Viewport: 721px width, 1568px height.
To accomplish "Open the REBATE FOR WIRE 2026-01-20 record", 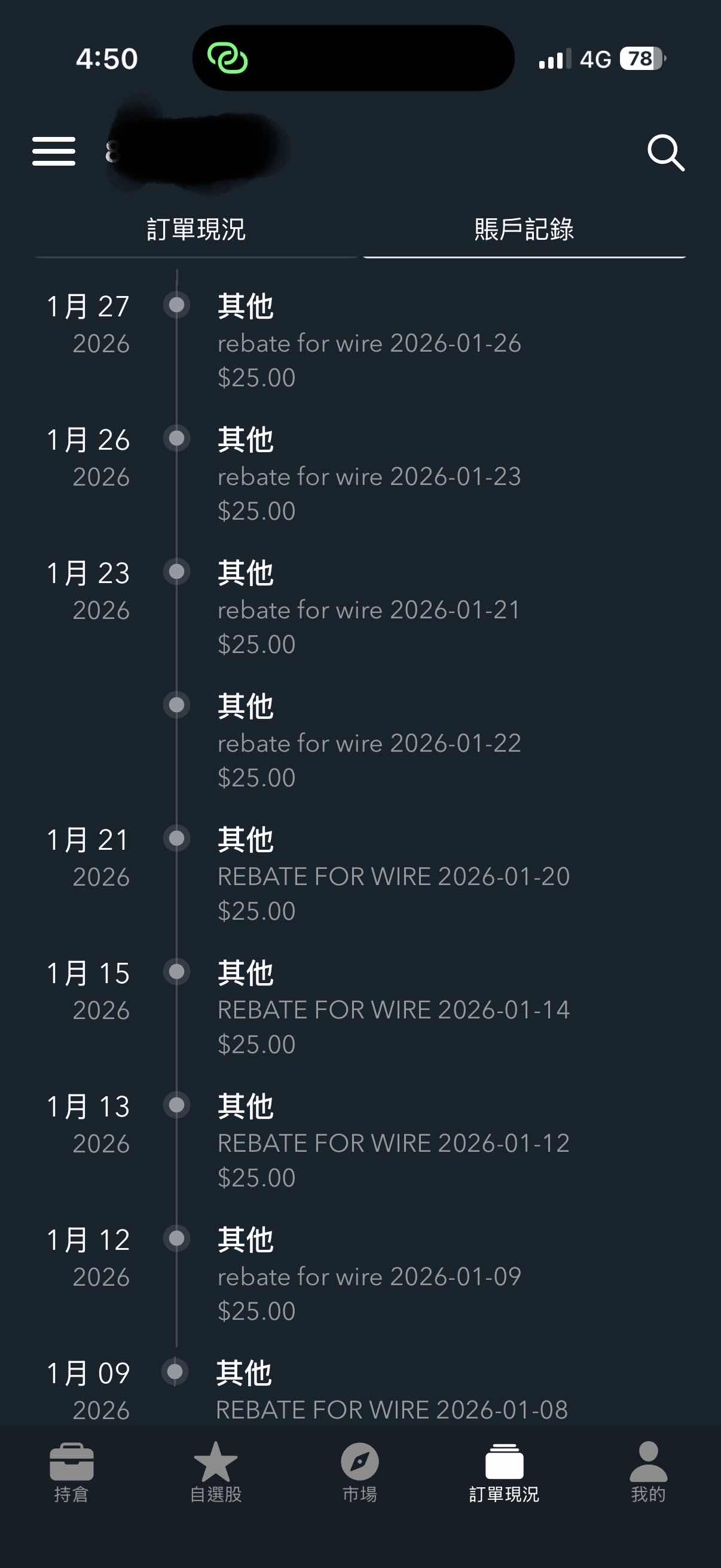I will click(x=393, y=877).
